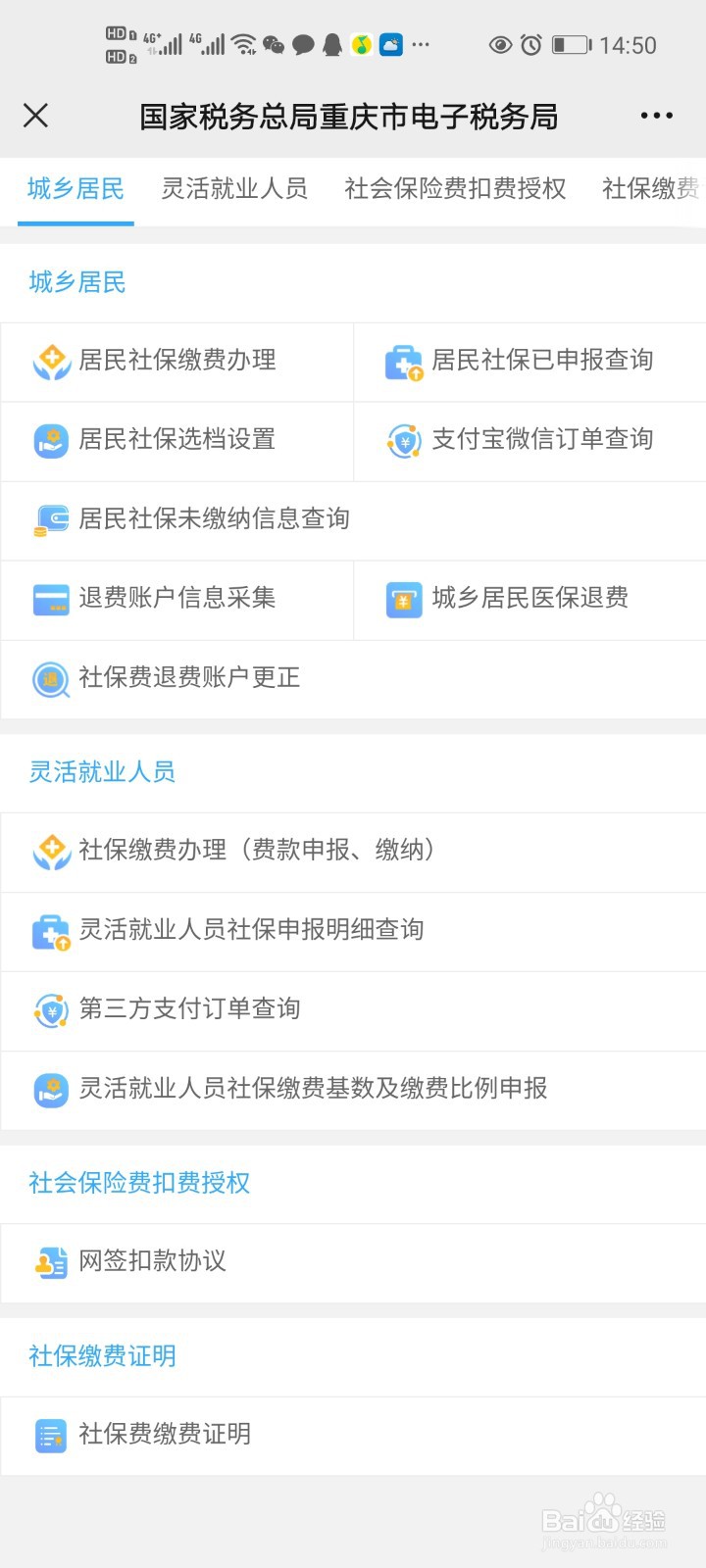Select the 社保费缴费证明 document icon
The height and width of the screenshot is (1568, 706).
[x=49, y=1435]
